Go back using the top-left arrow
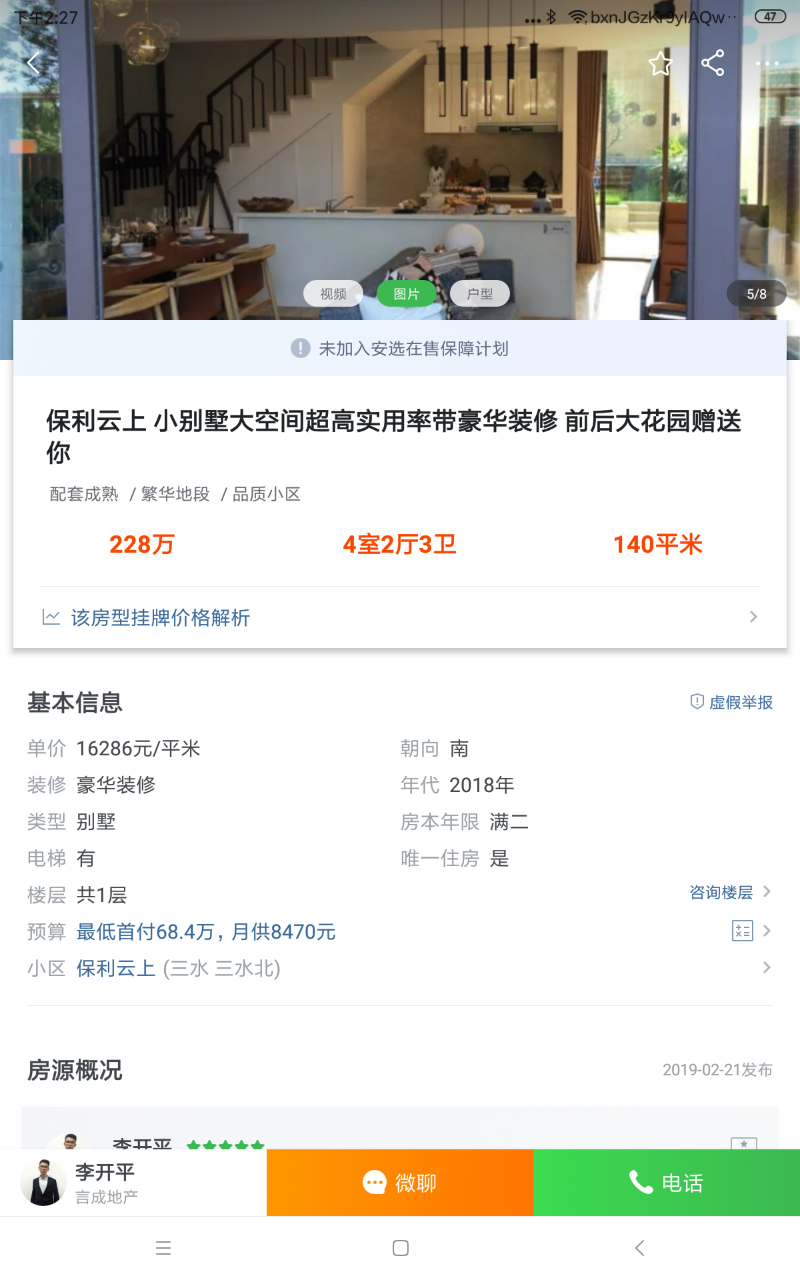This screenshot has height=1280, width=800. 33,64
